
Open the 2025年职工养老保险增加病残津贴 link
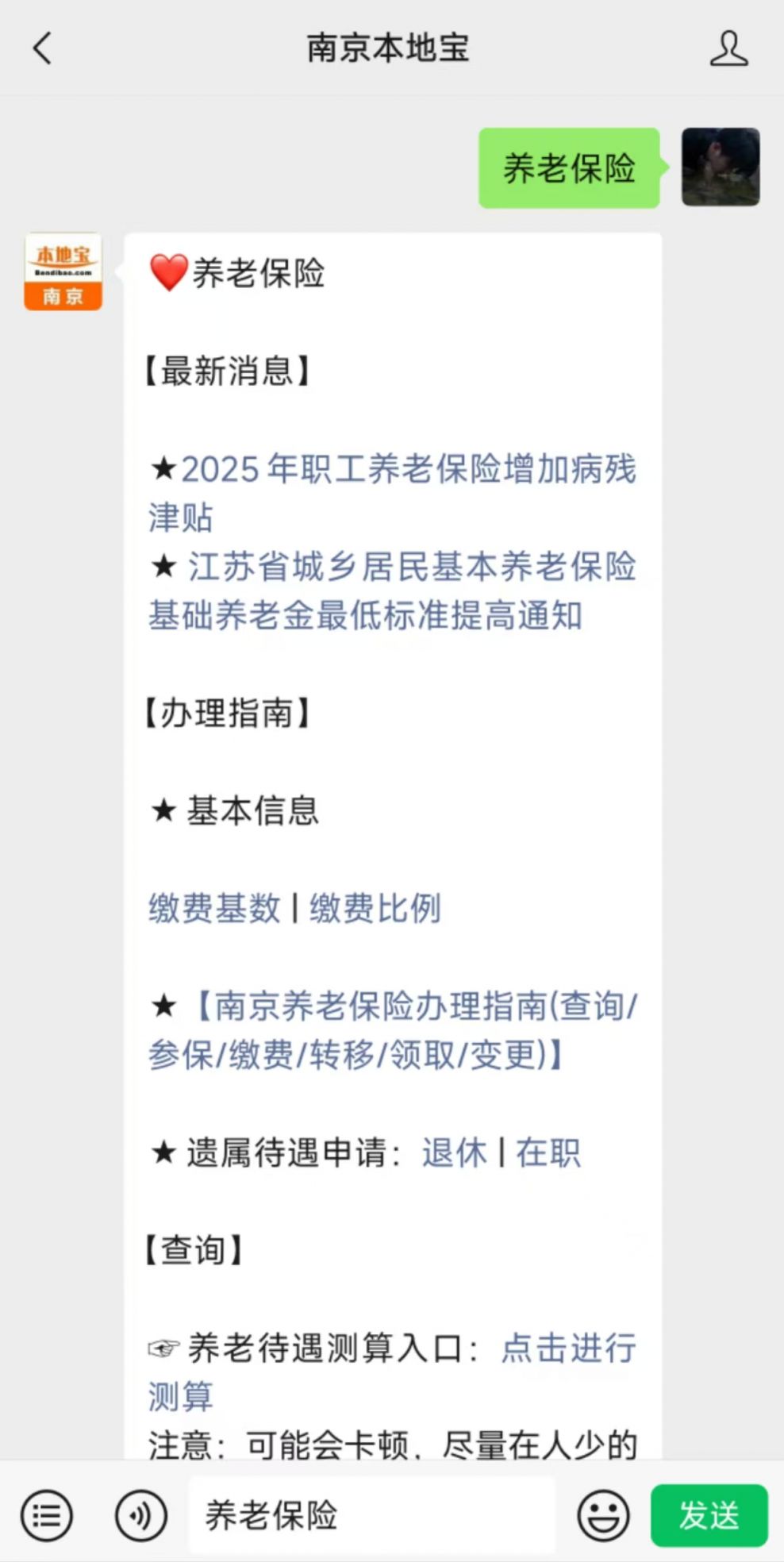click(392, 493)
